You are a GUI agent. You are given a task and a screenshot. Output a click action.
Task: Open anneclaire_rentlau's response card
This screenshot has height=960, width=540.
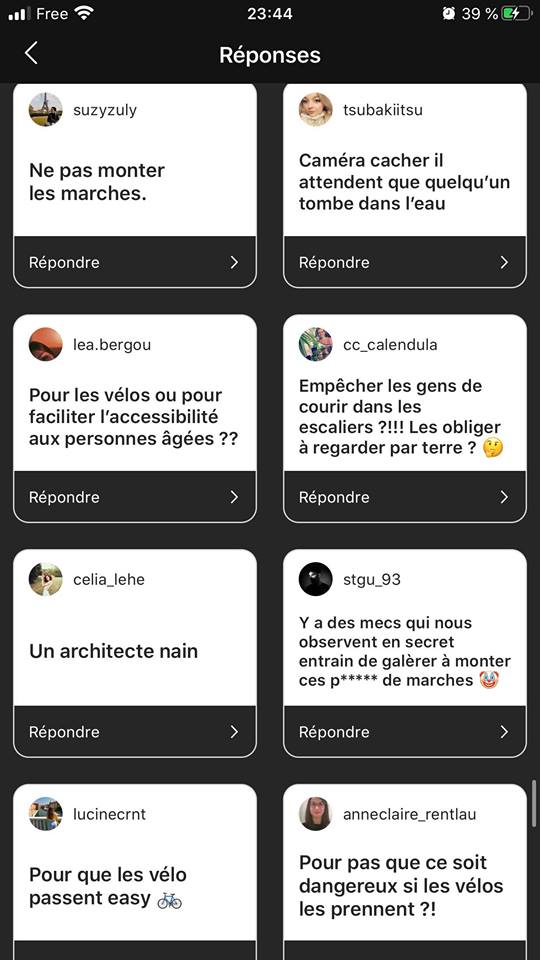[405, 872]
